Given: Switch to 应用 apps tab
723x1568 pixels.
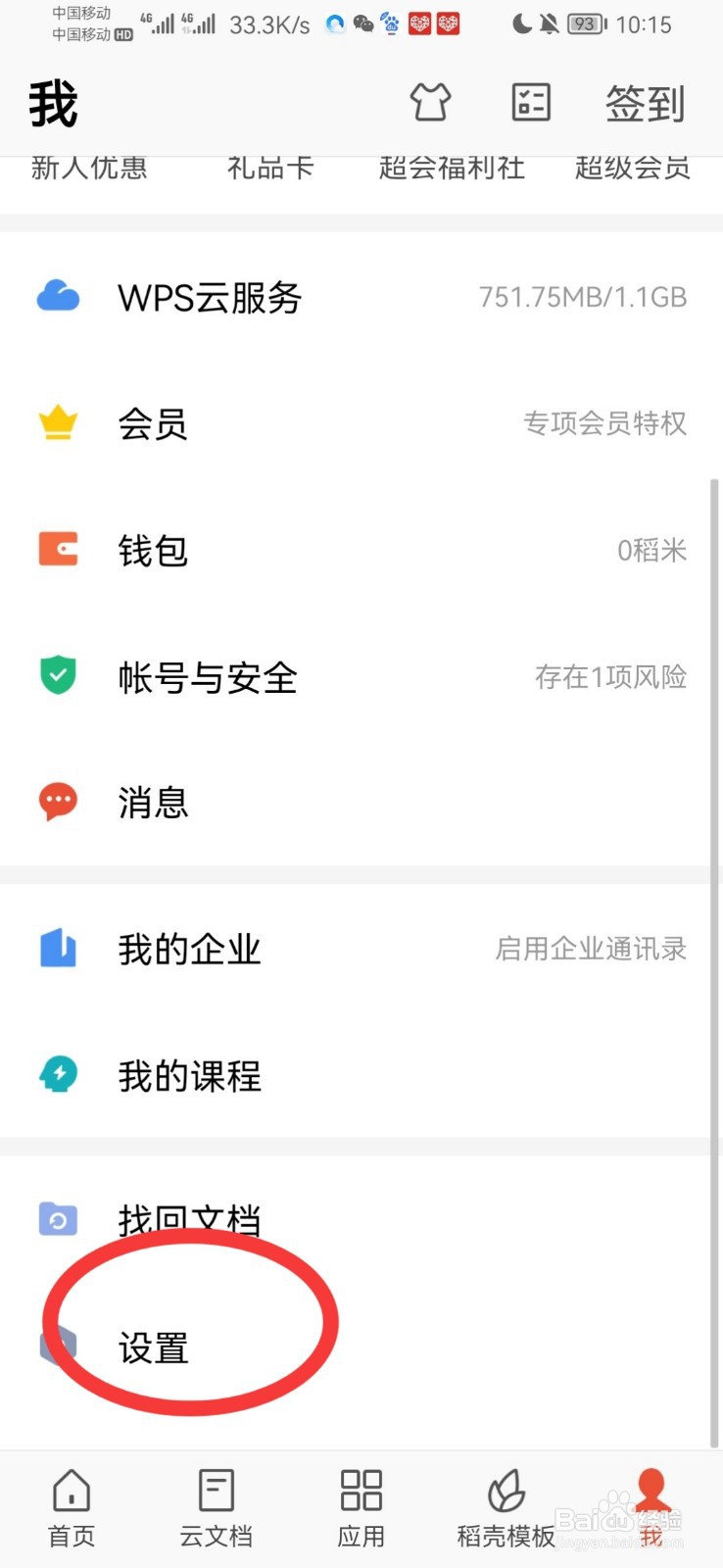Looking at the screenshot, I should coord(361,1509).
